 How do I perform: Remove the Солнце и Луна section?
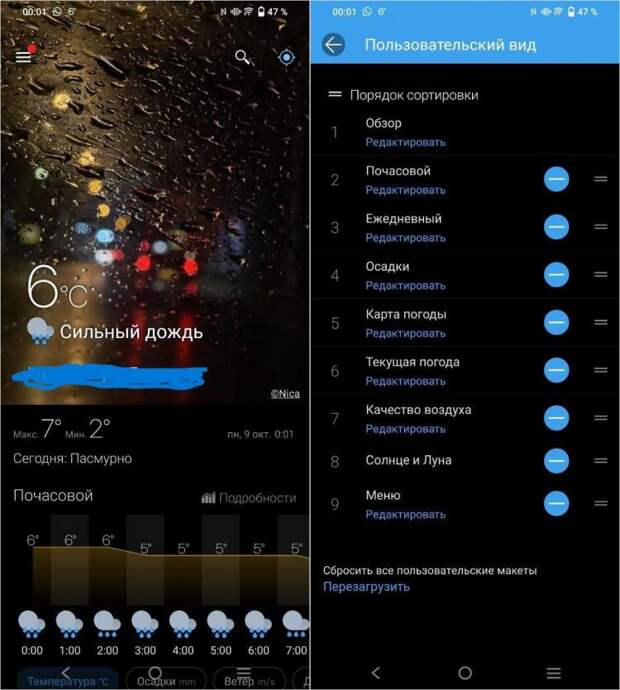coord(556,461)
